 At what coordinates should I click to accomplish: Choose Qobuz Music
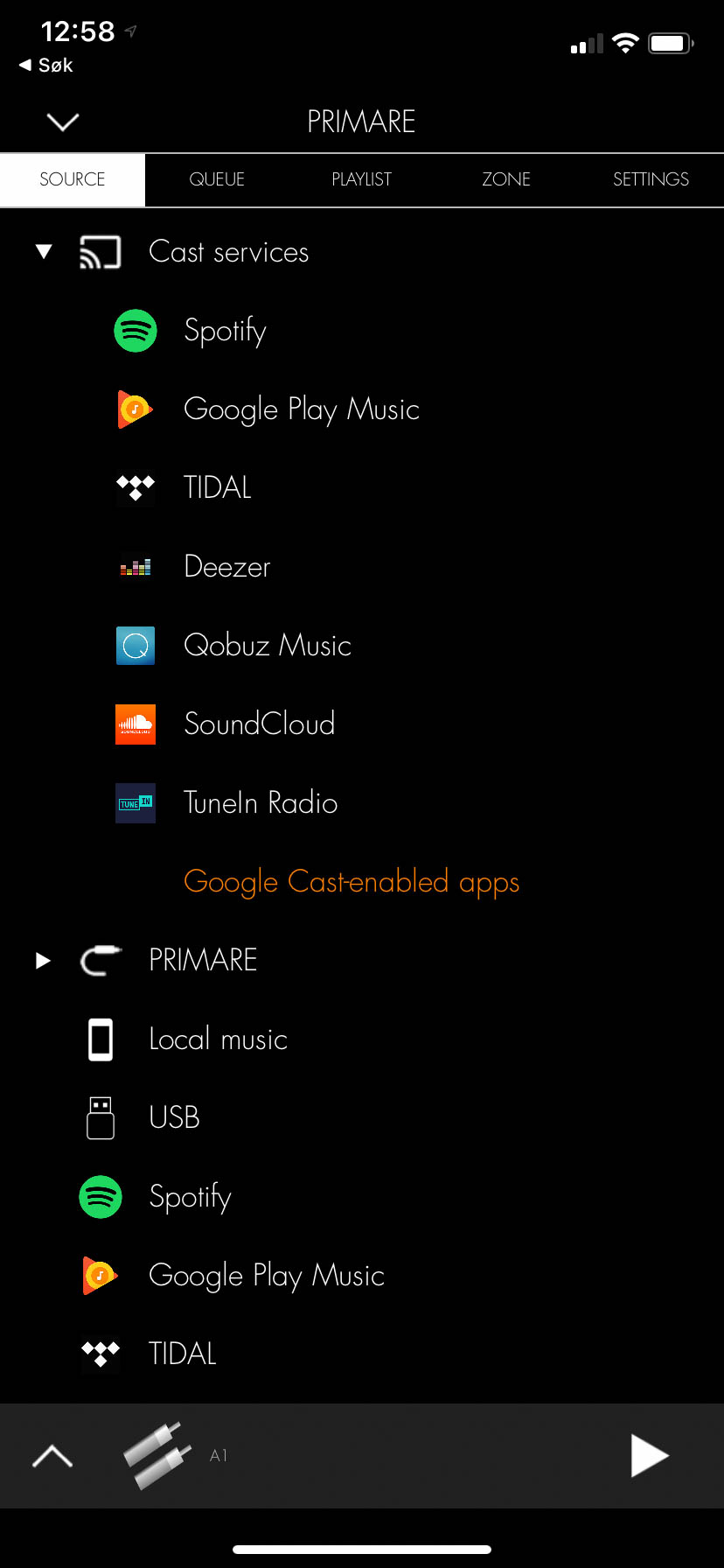point(267,646)
